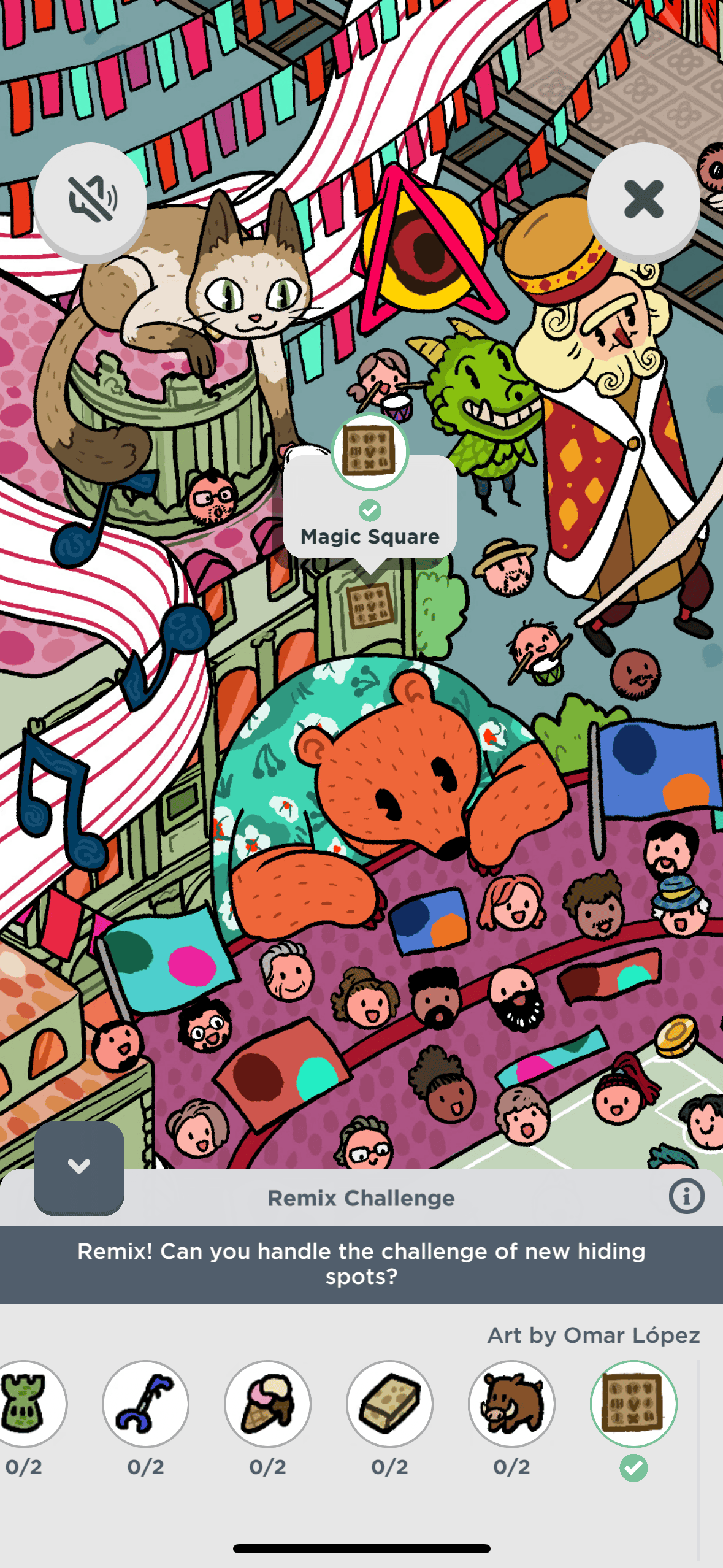Collapse the item panel with chevron
Screen dimensions: 723x1568
(79, 1166)
